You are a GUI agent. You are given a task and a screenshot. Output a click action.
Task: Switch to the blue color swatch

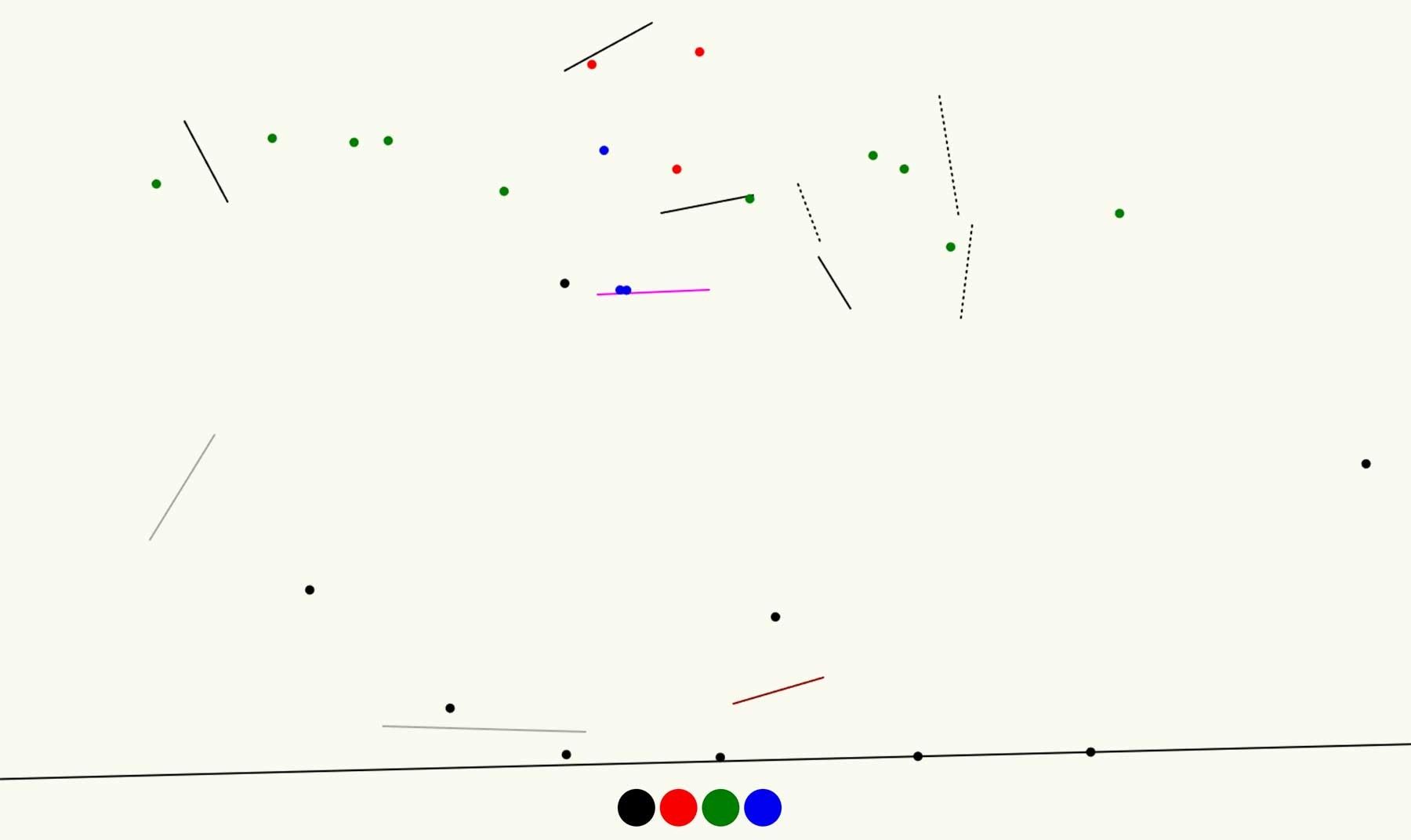(763, 807)
